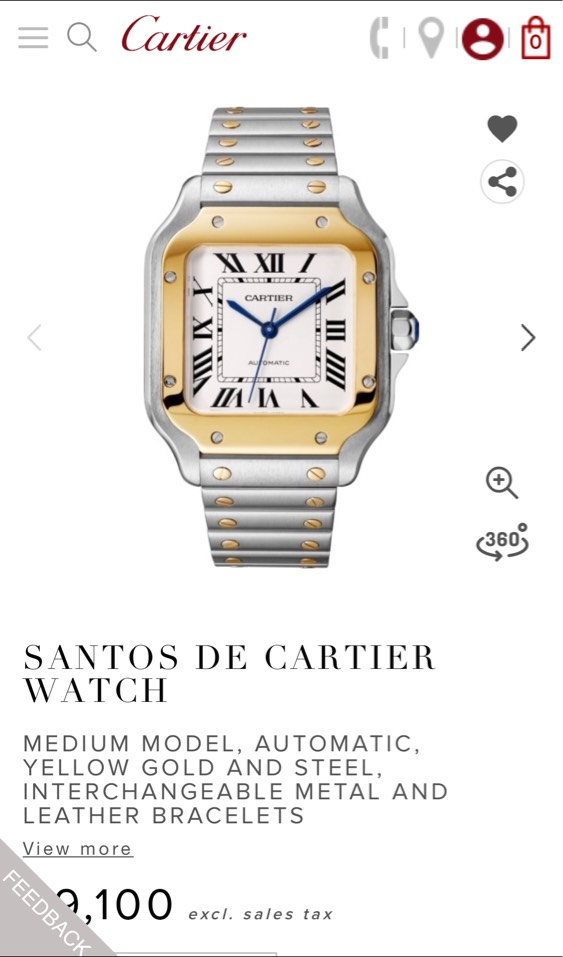View the shopping bag

[536, 38]
